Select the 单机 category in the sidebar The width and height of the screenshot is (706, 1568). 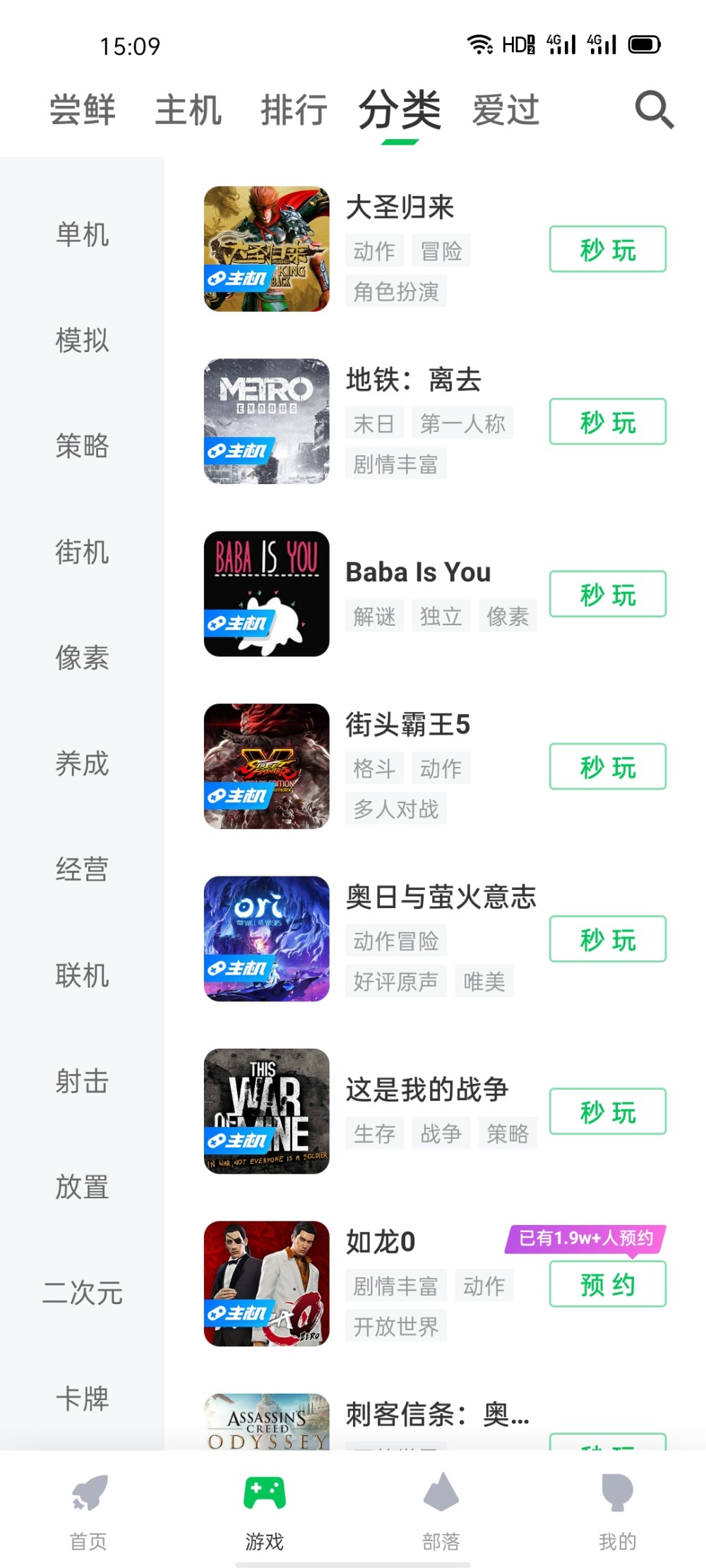click(83, 234)
